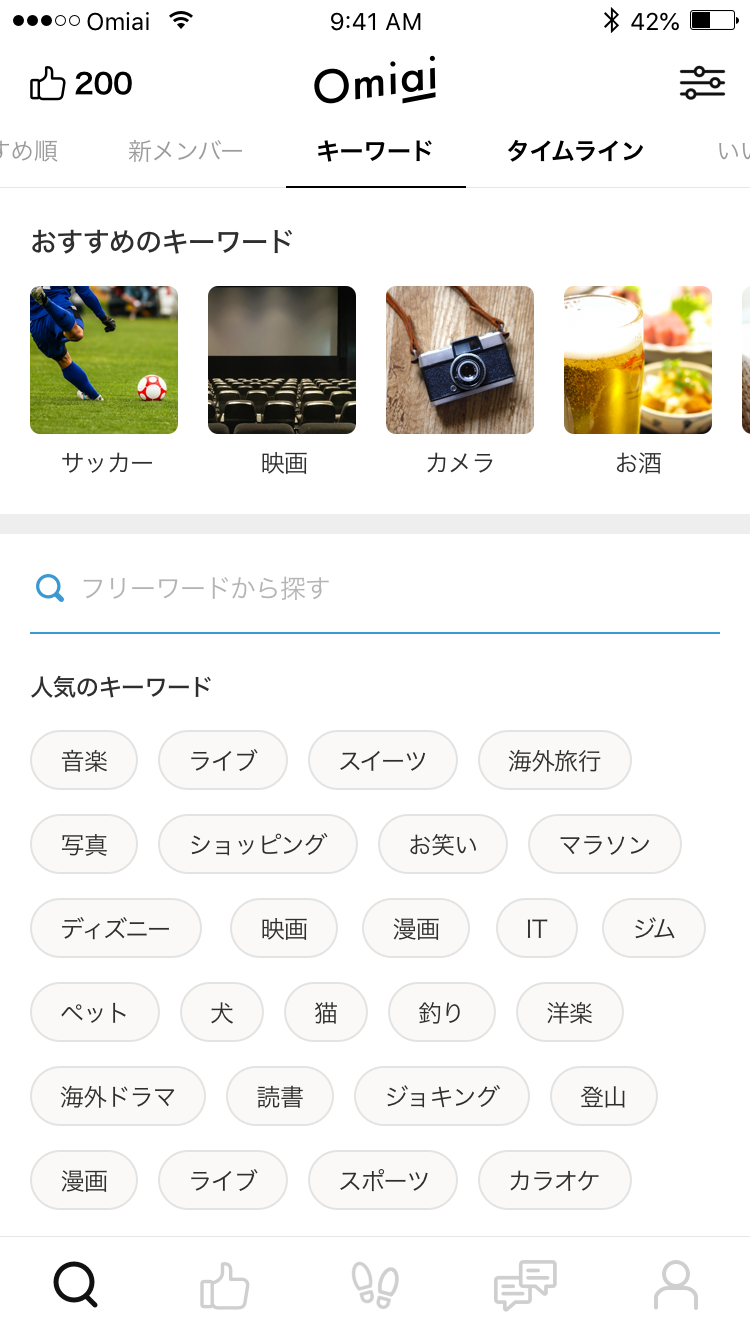Select the スイーツ keyword chip
The height and width of the screenshot is (1334, 750).
click(383, 761)
